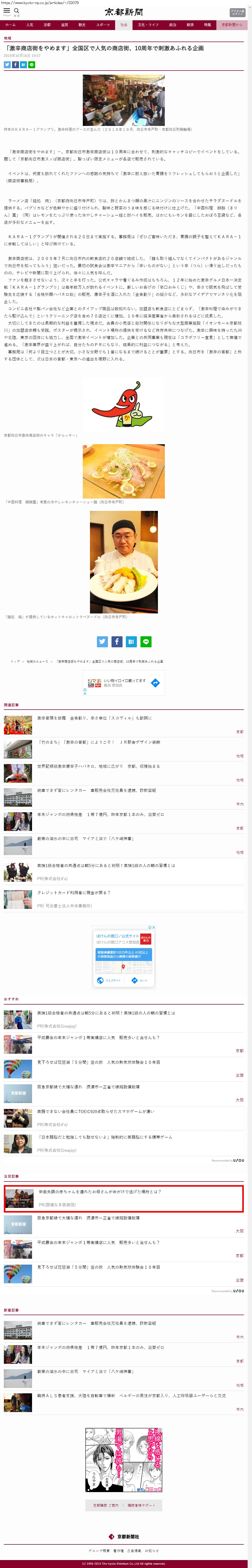Screen dimensions: 252x1568
Task: Open article on JR駅舎デザイン募集
Action: pos(99,742)
